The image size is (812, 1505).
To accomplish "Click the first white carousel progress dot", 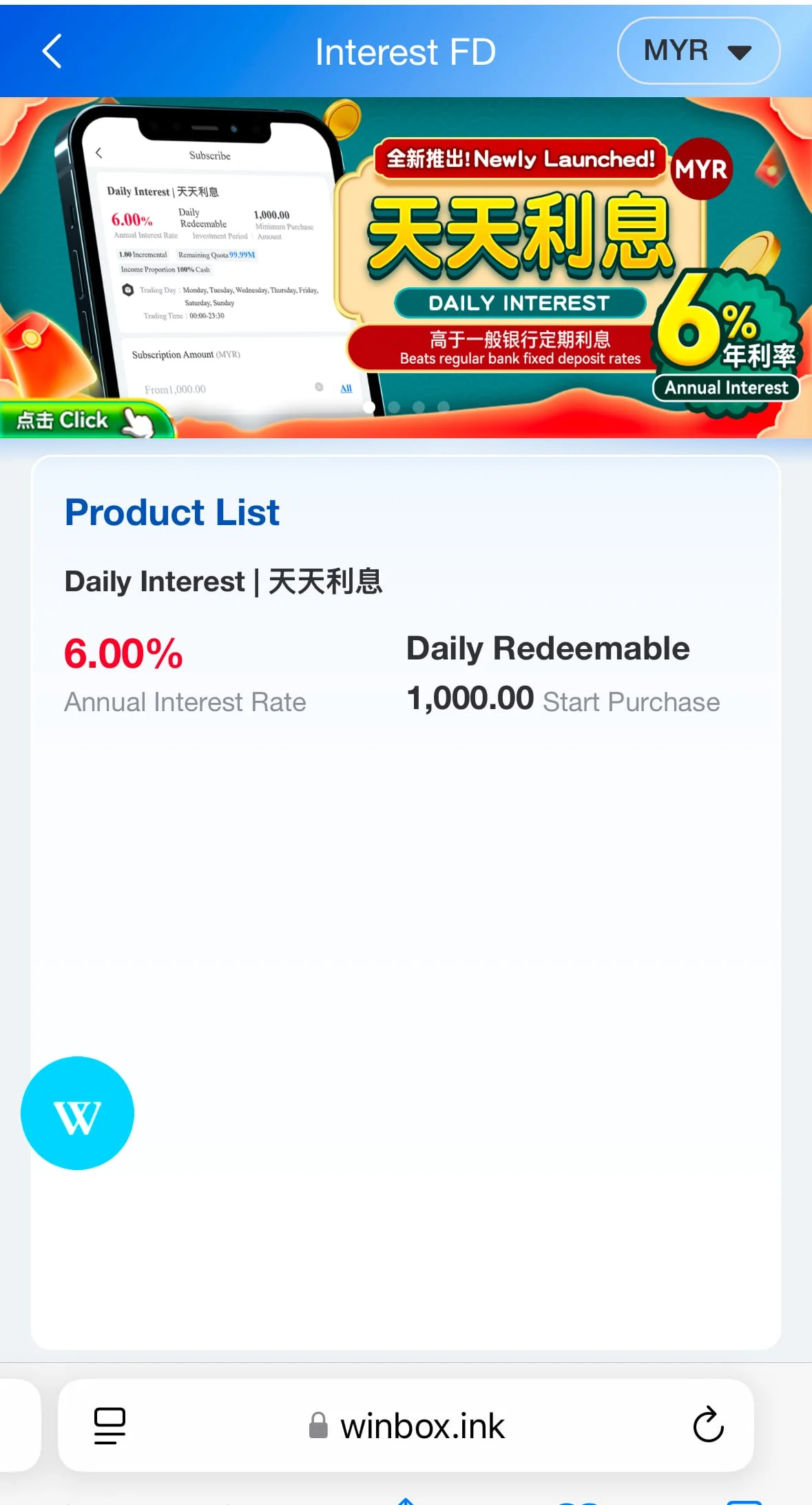I will tap(370, 408).
